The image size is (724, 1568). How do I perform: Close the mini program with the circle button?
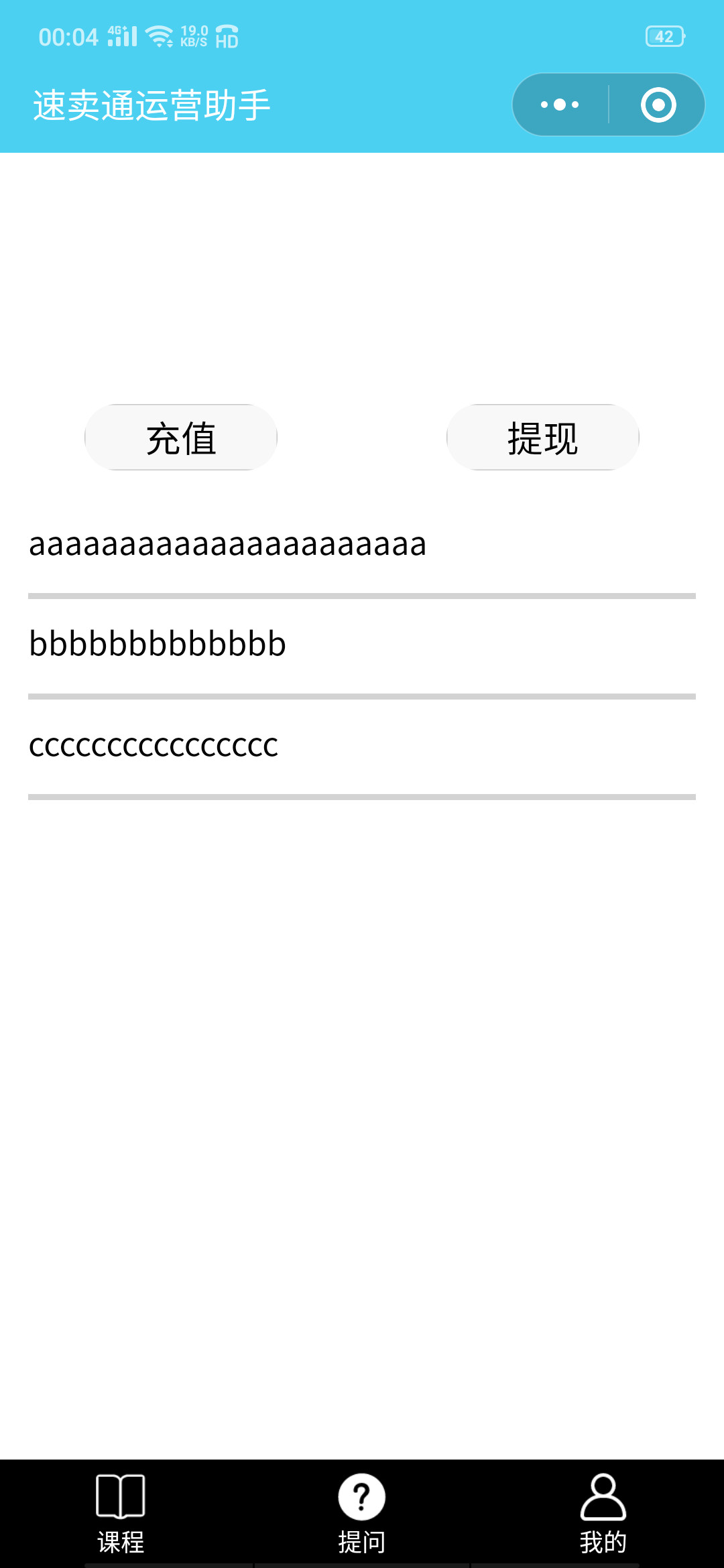(658, 105)
